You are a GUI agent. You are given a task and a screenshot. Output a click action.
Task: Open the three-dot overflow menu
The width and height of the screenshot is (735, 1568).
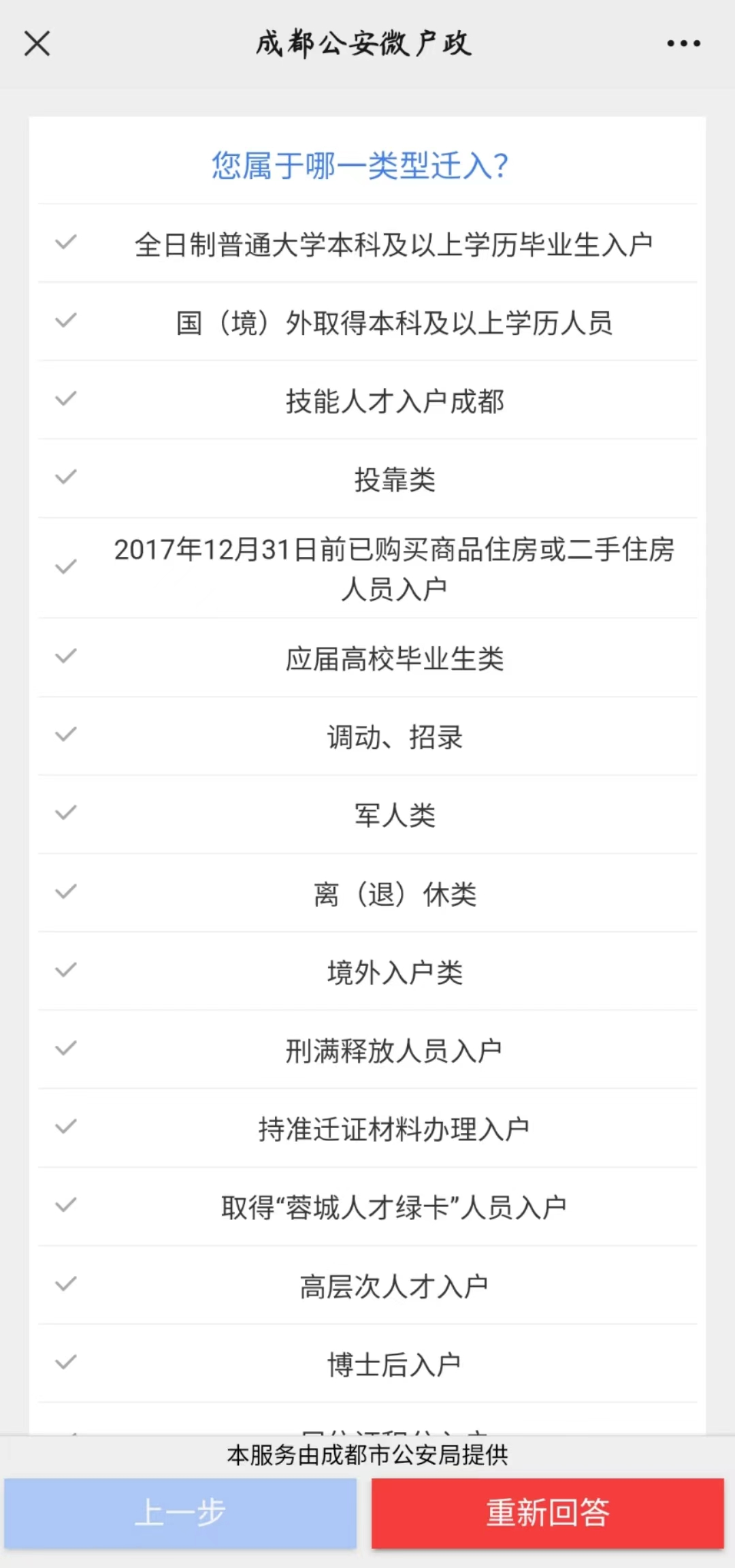point(683,44)
